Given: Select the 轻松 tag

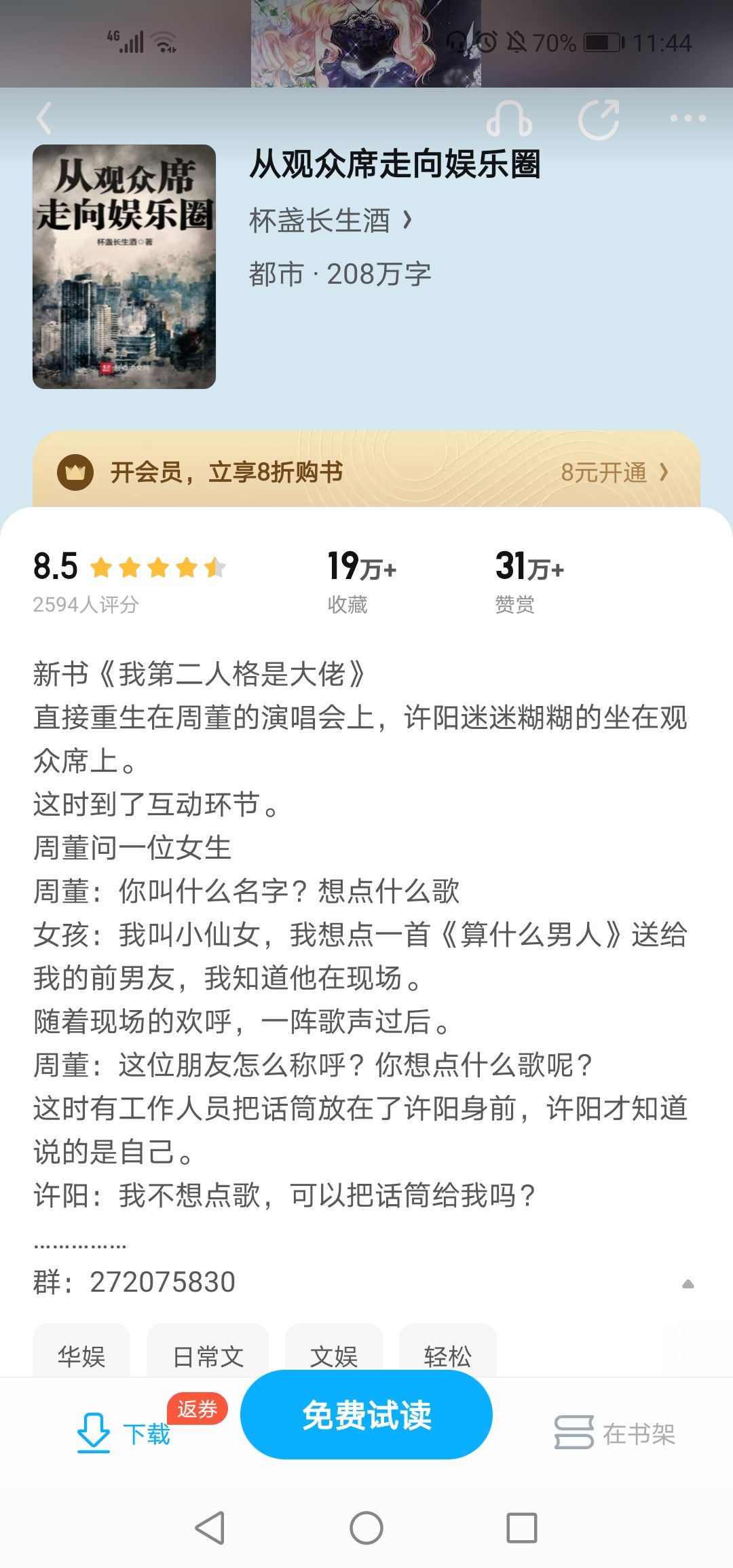Looking at the screenshot, I should (x=447, y=1356).
